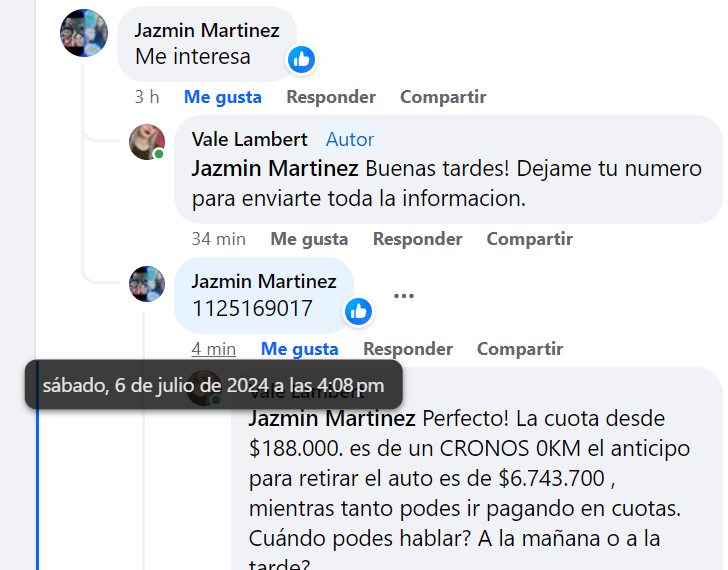Screen dimensions: 728x570
Task: Share Jazmin's 'Me interesa' comment
Action: (443, 97)
